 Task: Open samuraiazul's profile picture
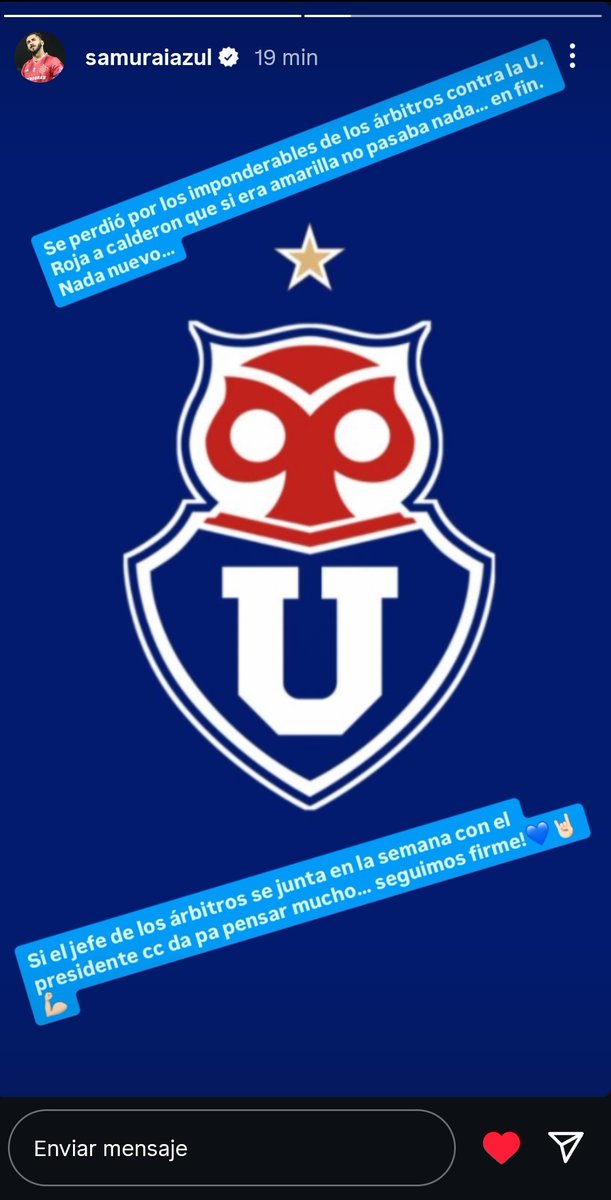tap(40, 58)
